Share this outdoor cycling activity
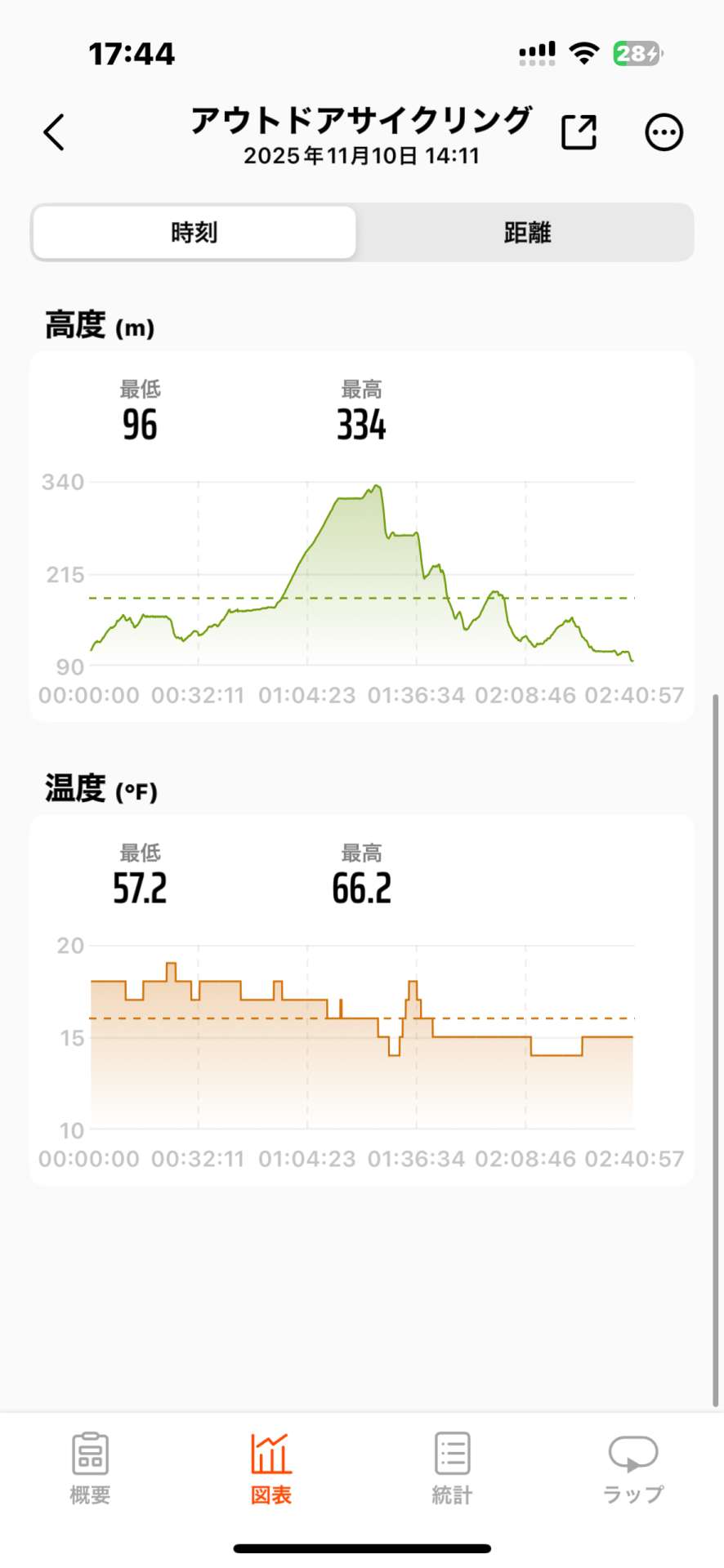724x1568 pixels. coord(579,132)
